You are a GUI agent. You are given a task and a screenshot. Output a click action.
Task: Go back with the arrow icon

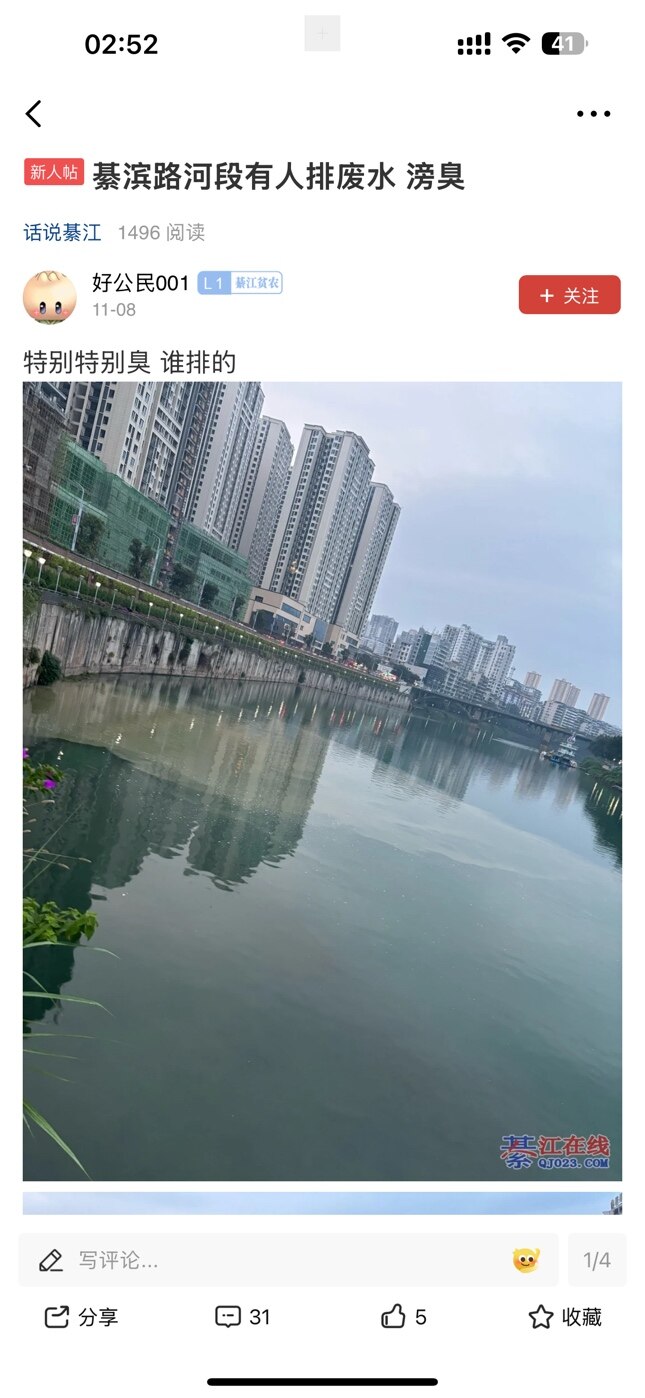[x=34, y=114]
